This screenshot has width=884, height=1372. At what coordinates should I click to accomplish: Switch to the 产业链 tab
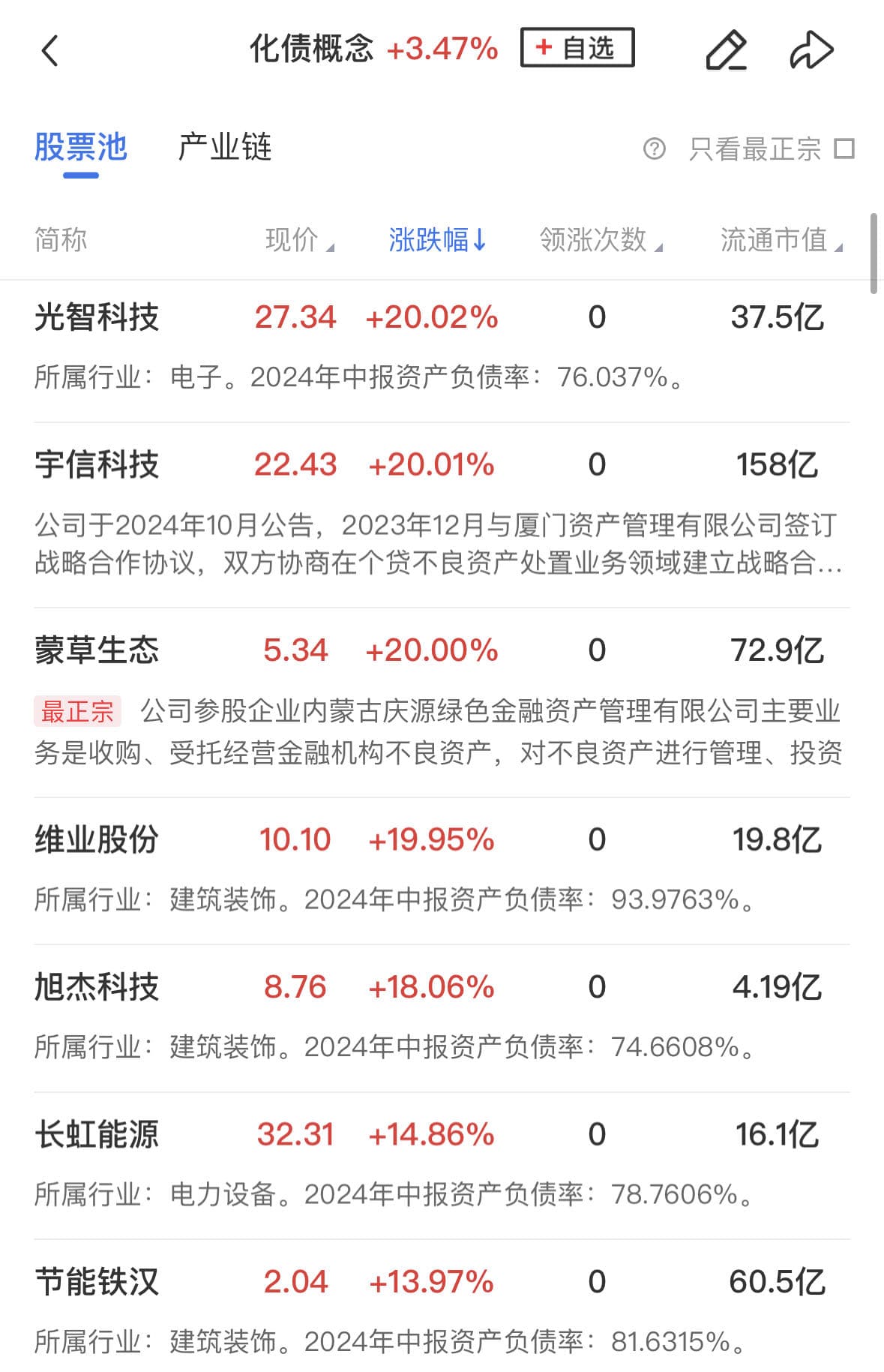[224, 147]
